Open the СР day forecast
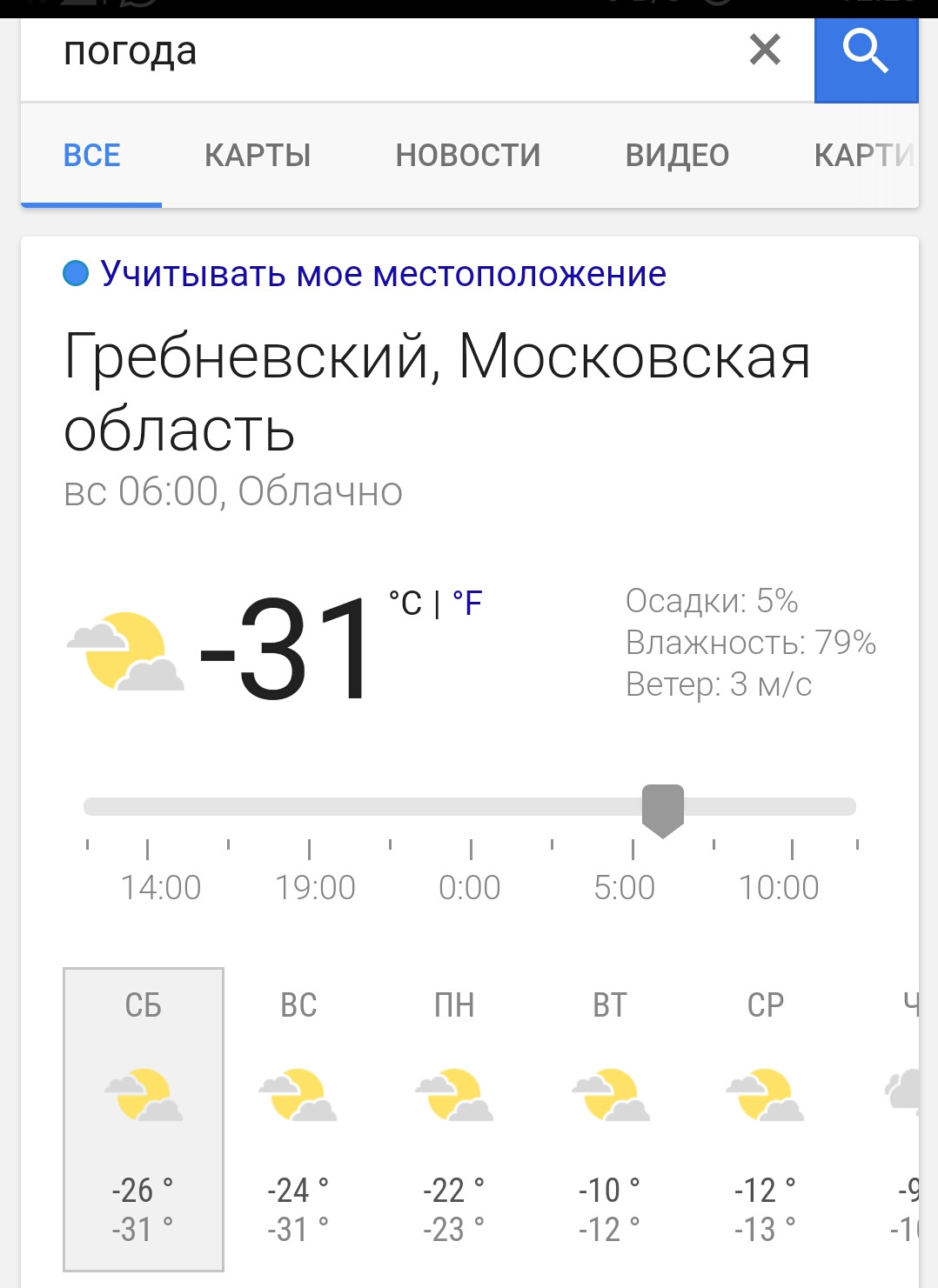The image size is (938, 1288). pyautogui.click(x=766, y=1118)
